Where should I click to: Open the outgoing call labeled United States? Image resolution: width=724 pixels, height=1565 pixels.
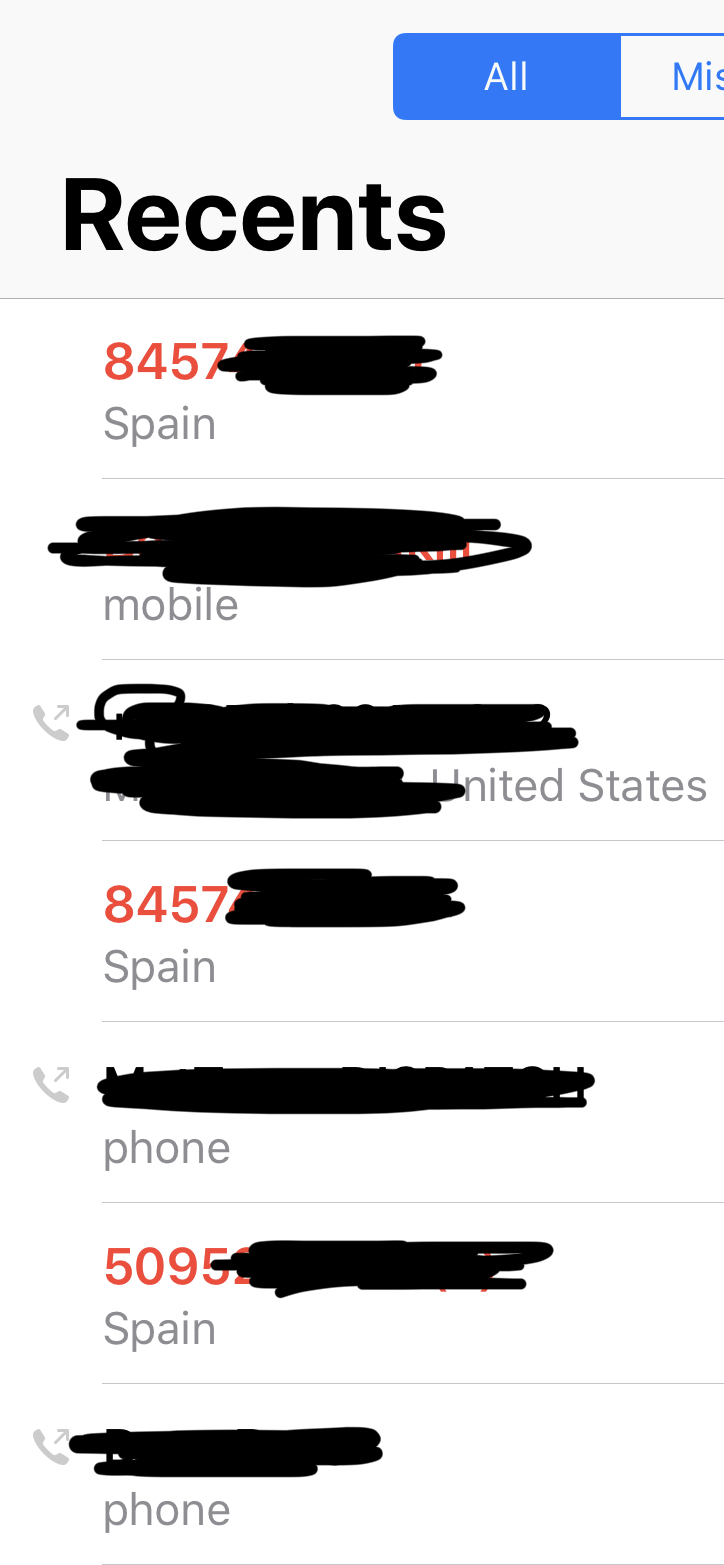pos(400,752)
